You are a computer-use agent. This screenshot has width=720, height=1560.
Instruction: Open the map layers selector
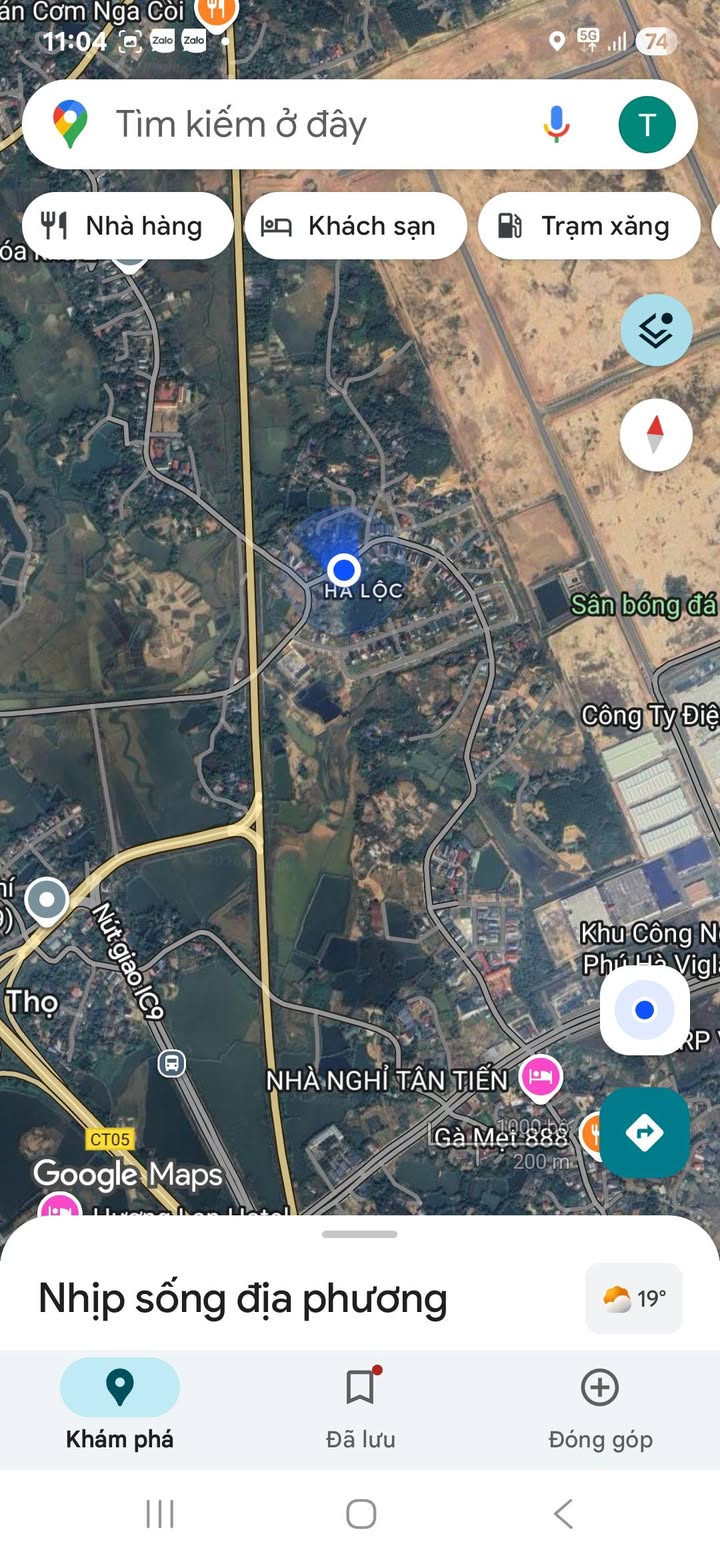coord(656,330)
